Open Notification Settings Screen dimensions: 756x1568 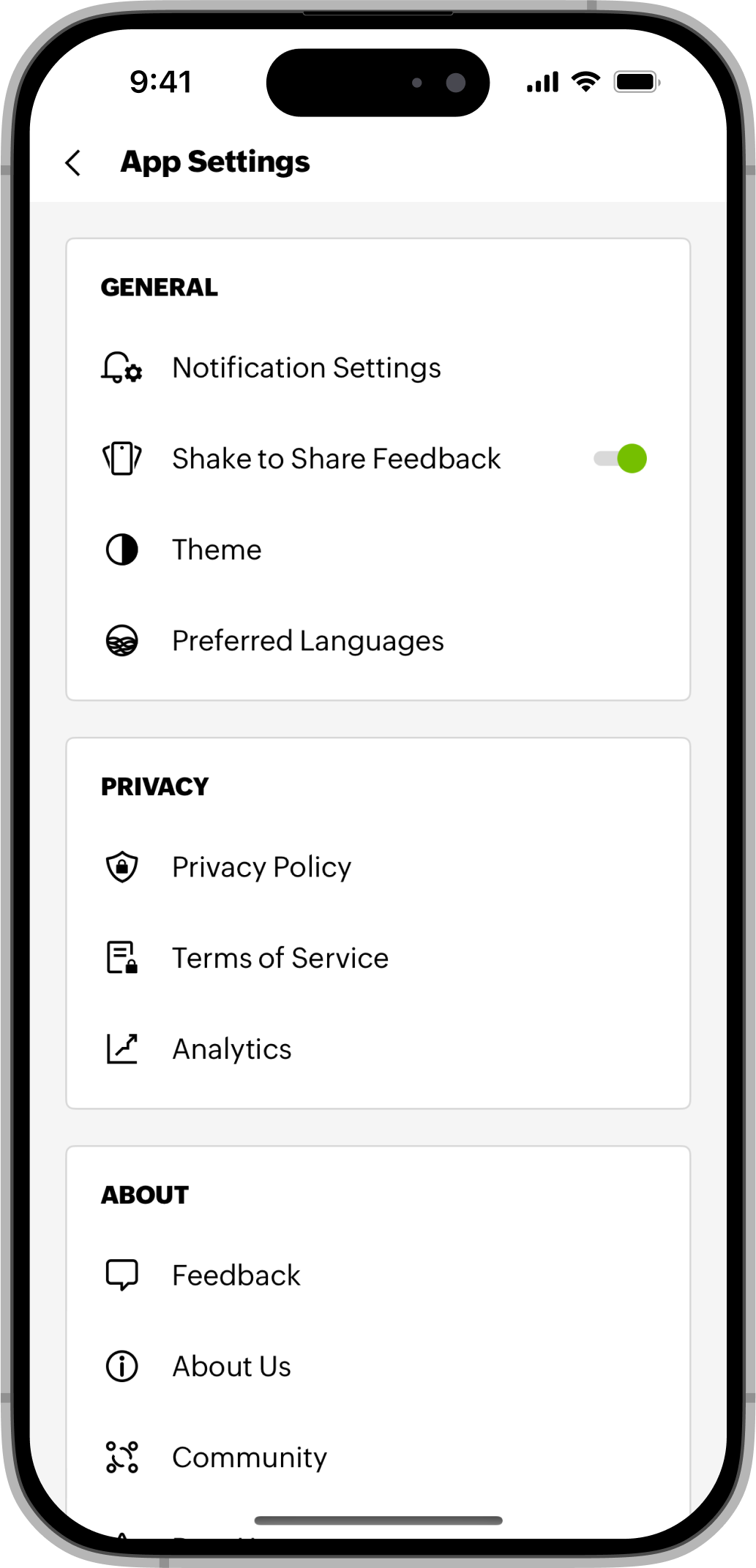[306, 368]
